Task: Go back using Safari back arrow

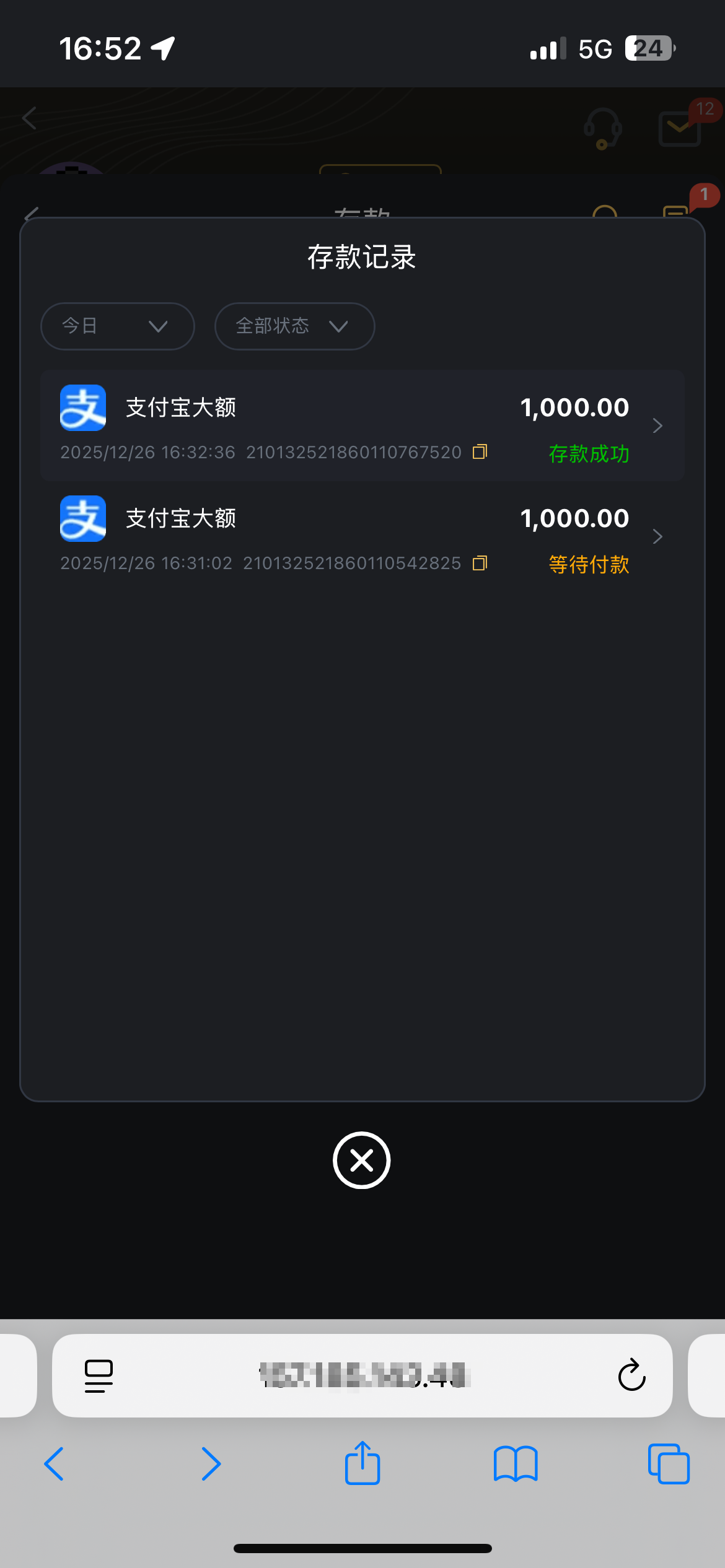Action: click(x=54, y=1465)
